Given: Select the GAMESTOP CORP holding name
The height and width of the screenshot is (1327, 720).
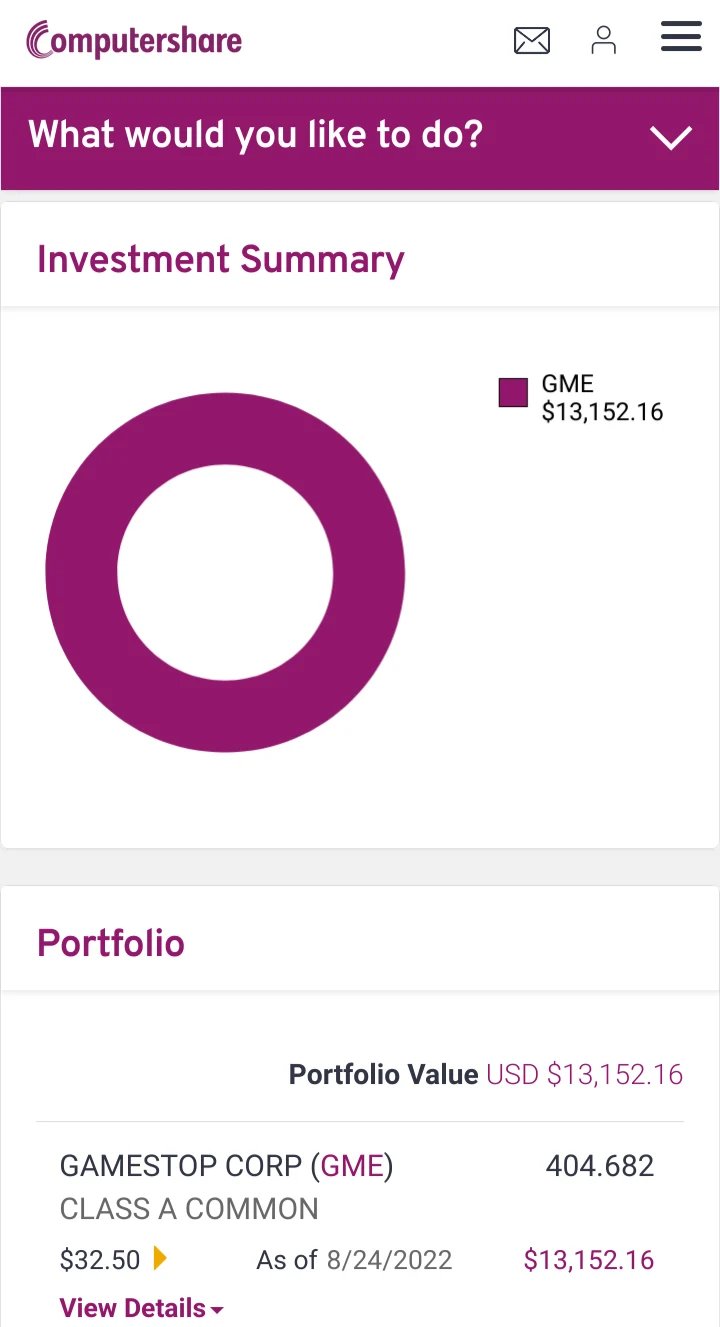Looking at the screenshot, I should point(180,1166).
